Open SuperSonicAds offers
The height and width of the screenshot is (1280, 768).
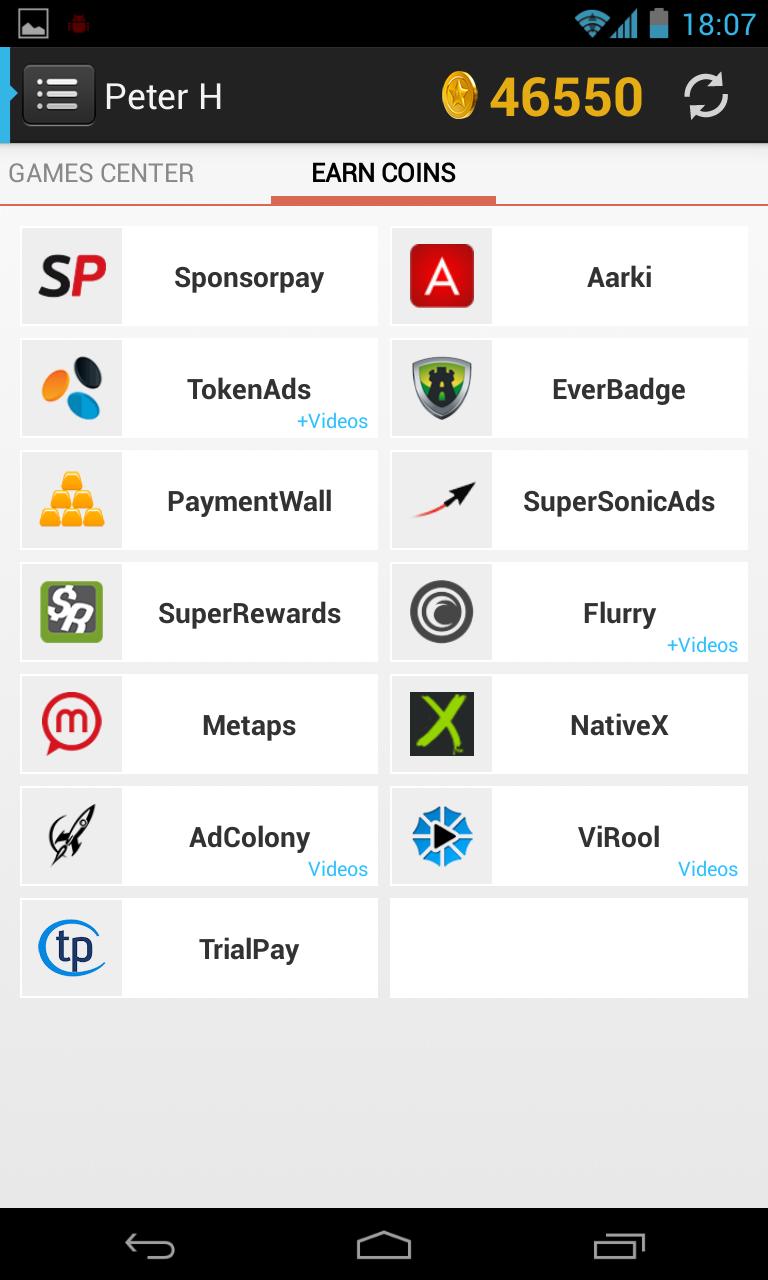click(569, 501)
